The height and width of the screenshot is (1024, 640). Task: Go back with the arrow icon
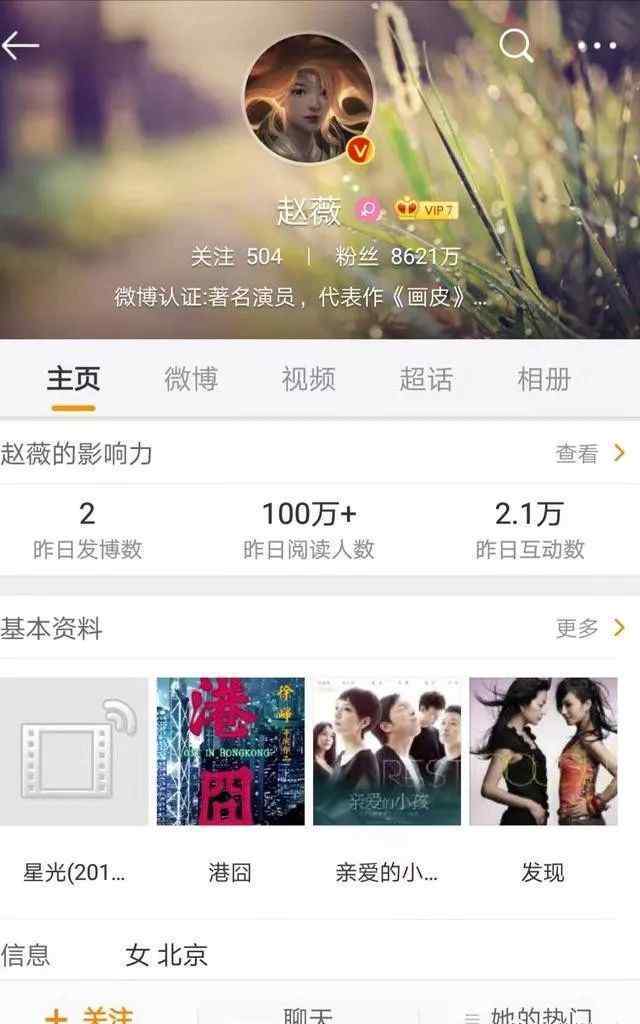pos(20,45)
